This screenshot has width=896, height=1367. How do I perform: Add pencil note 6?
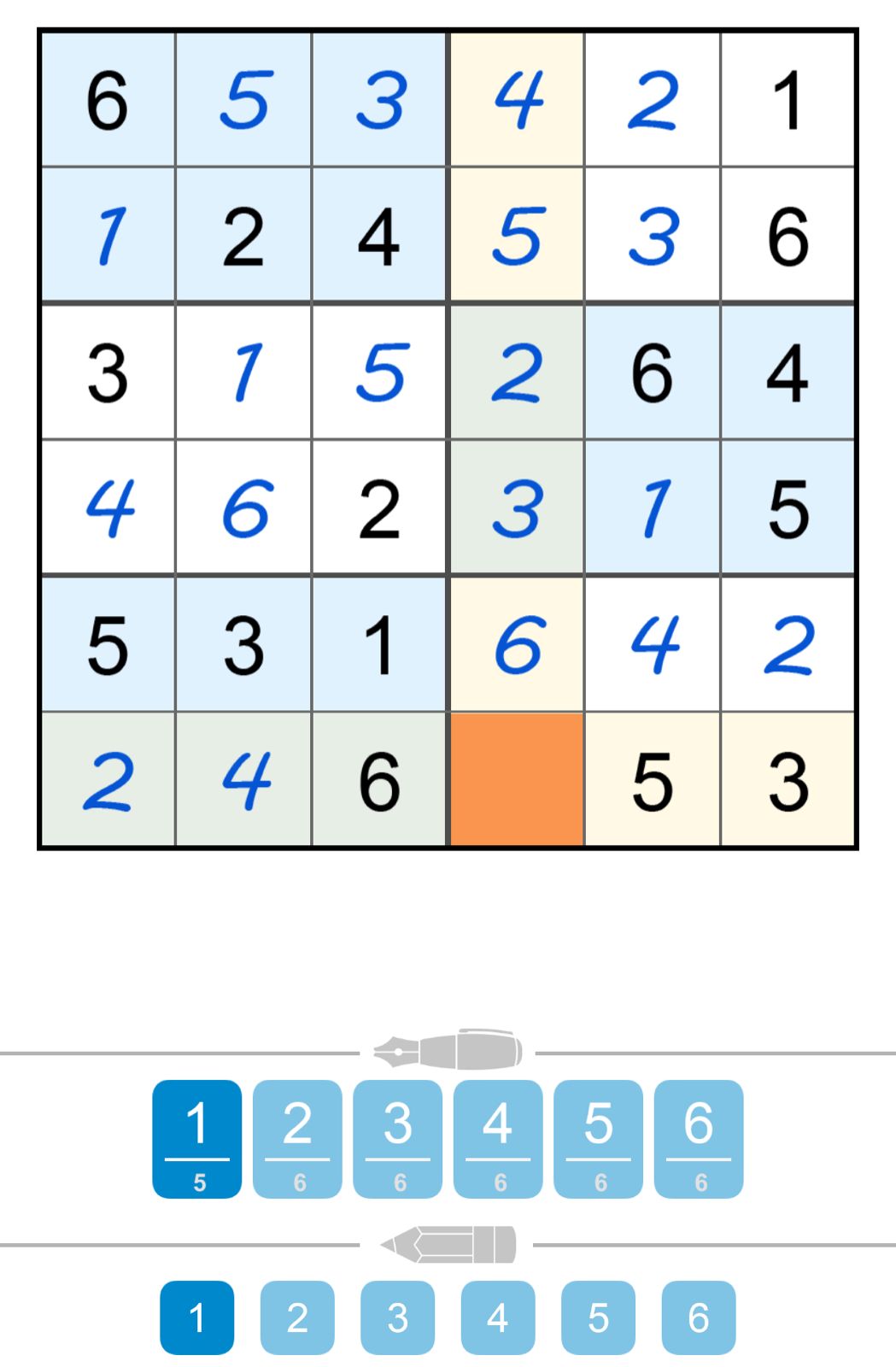click(x=699, y=1317)
